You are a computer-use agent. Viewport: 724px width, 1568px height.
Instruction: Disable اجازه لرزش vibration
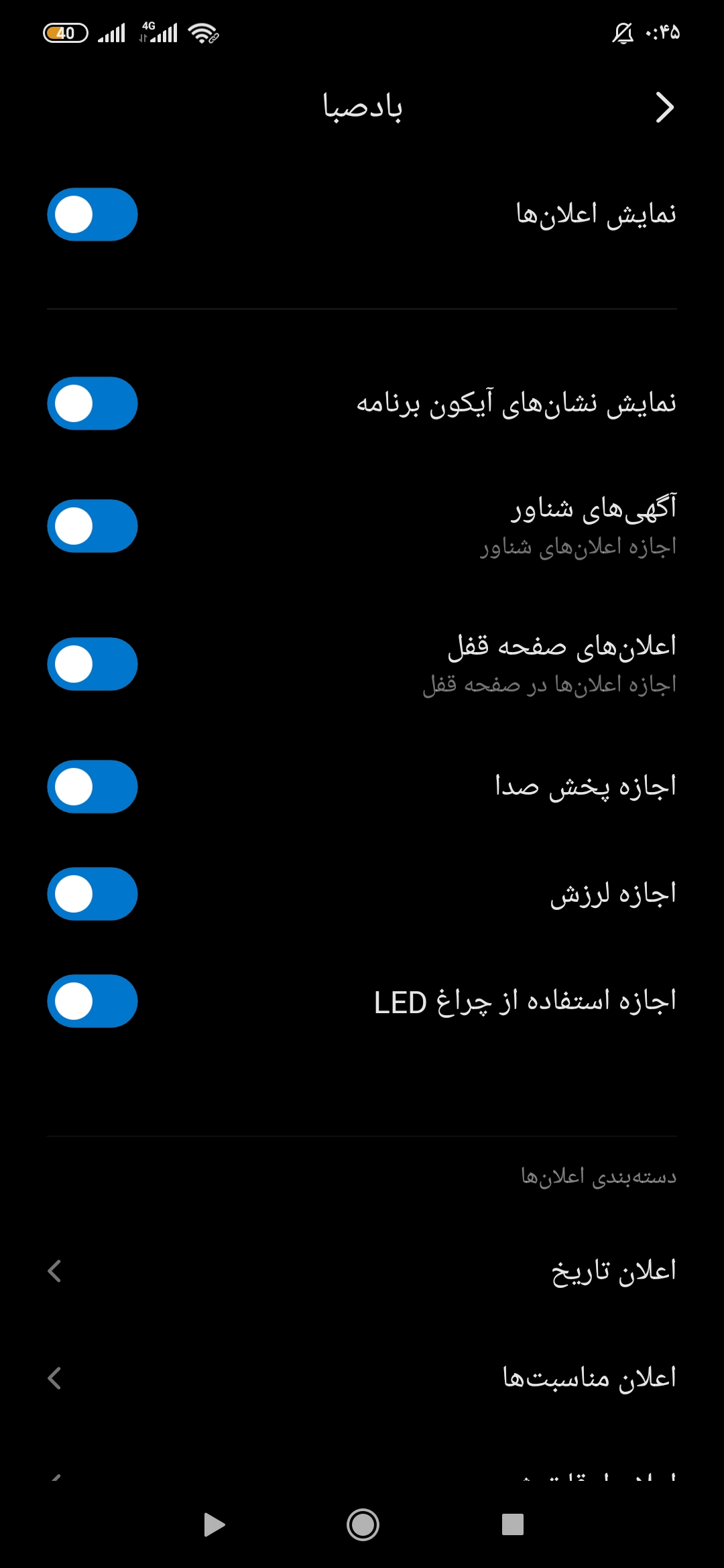(93, 894)
